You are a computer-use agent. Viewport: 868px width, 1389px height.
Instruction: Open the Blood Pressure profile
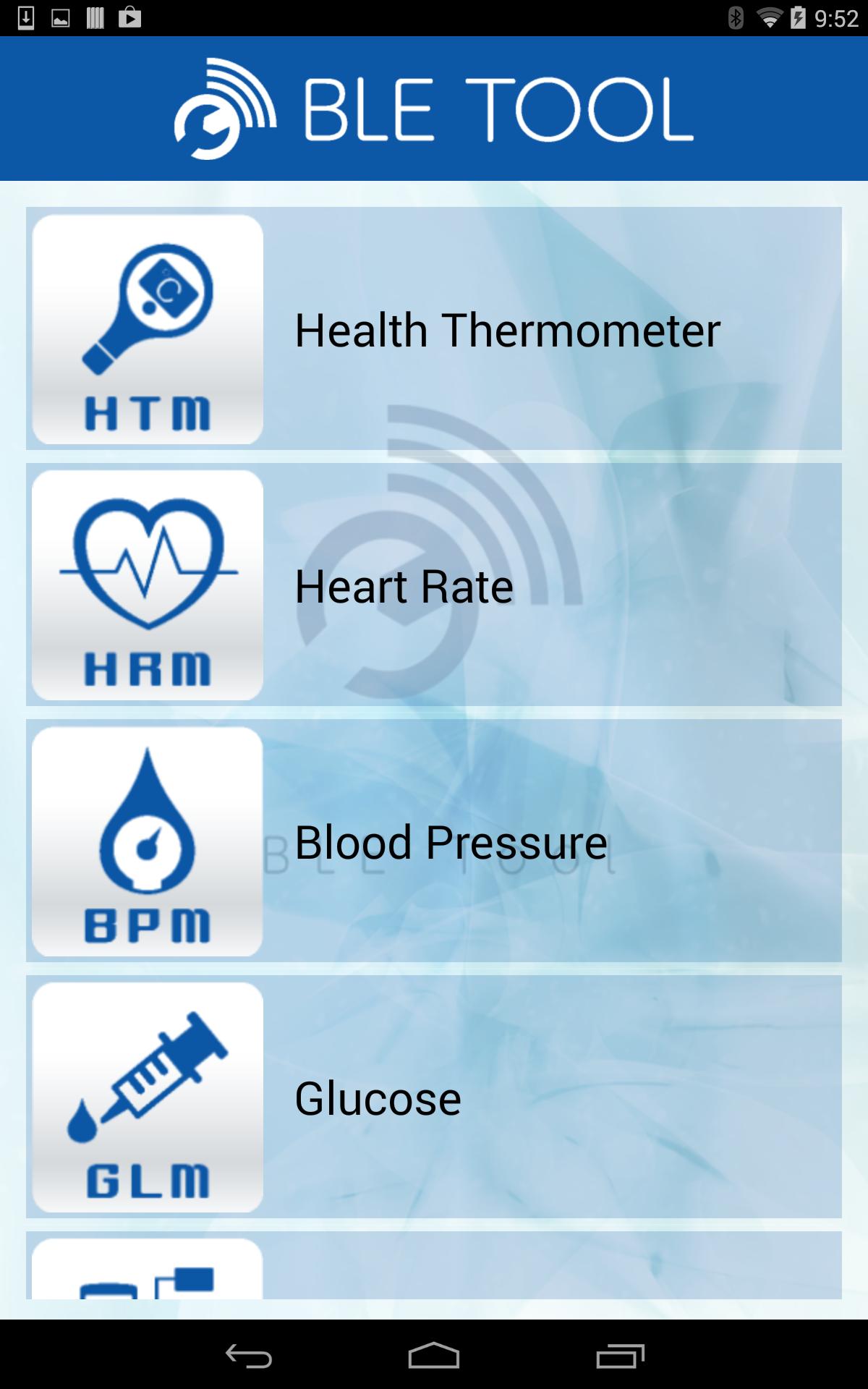point(434,841)
